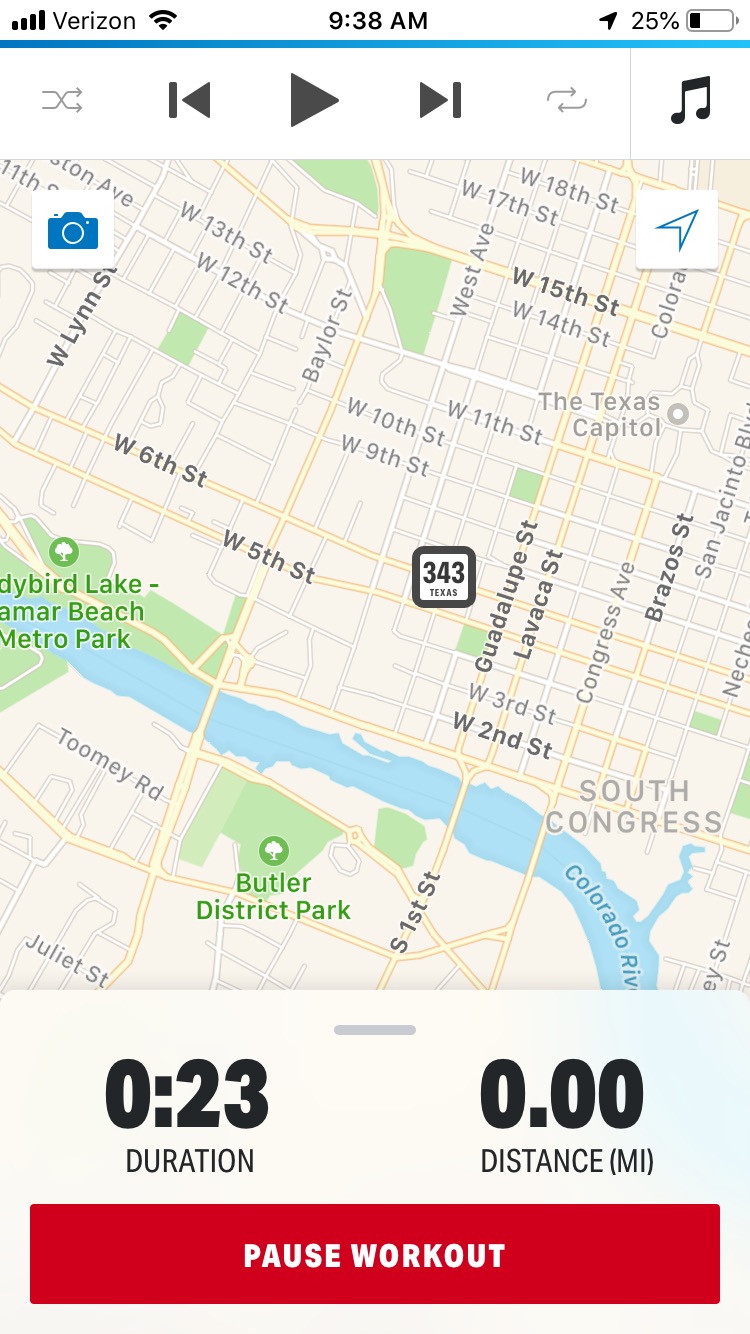
Task: Tap the Pause Workout button
Action: tap(375, 1254)
